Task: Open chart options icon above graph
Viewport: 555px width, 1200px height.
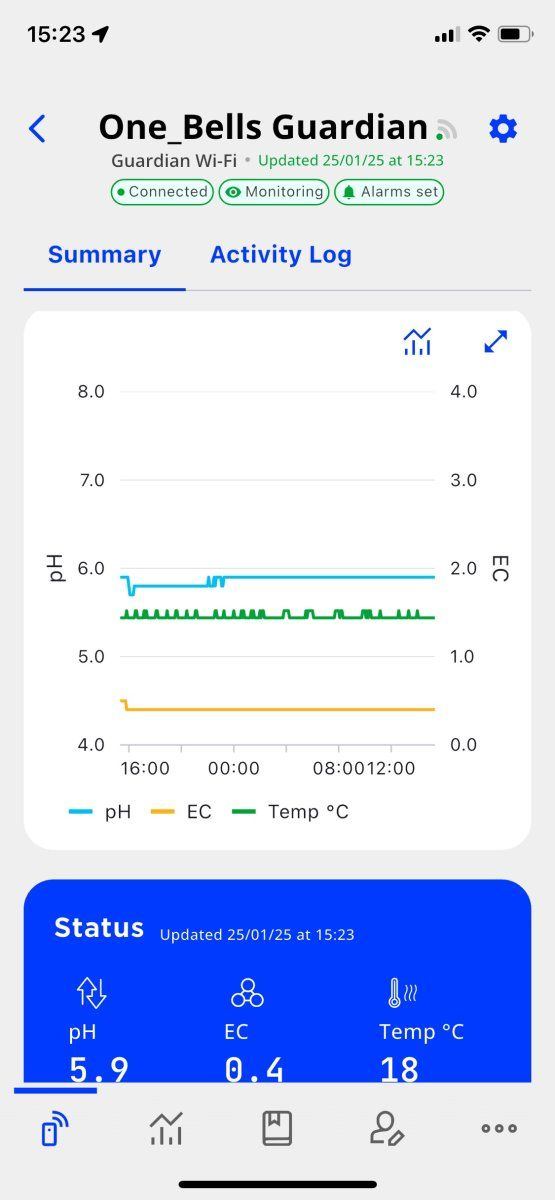Action: click(x=417, y=341)
